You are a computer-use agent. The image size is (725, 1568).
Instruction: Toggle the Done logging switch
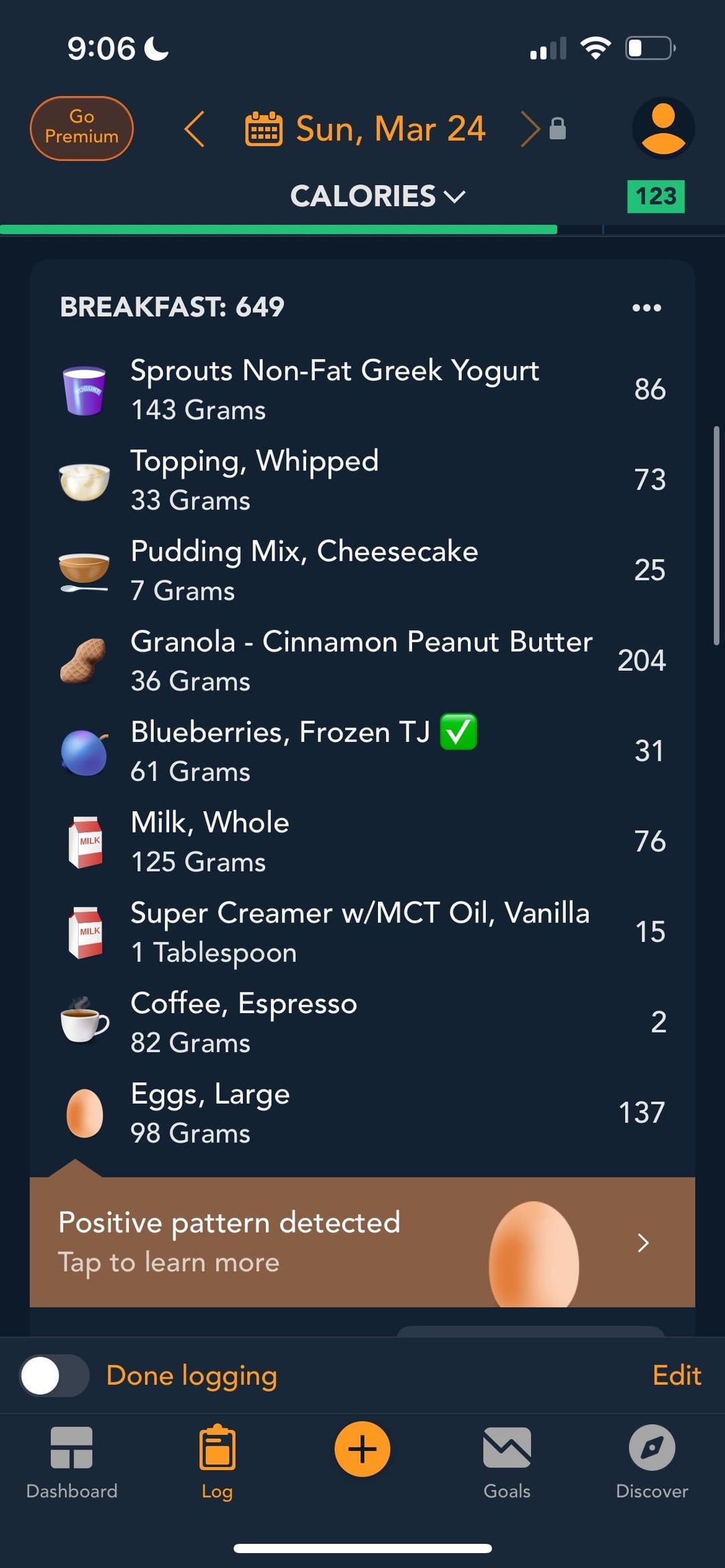[x=54, y=1375]
